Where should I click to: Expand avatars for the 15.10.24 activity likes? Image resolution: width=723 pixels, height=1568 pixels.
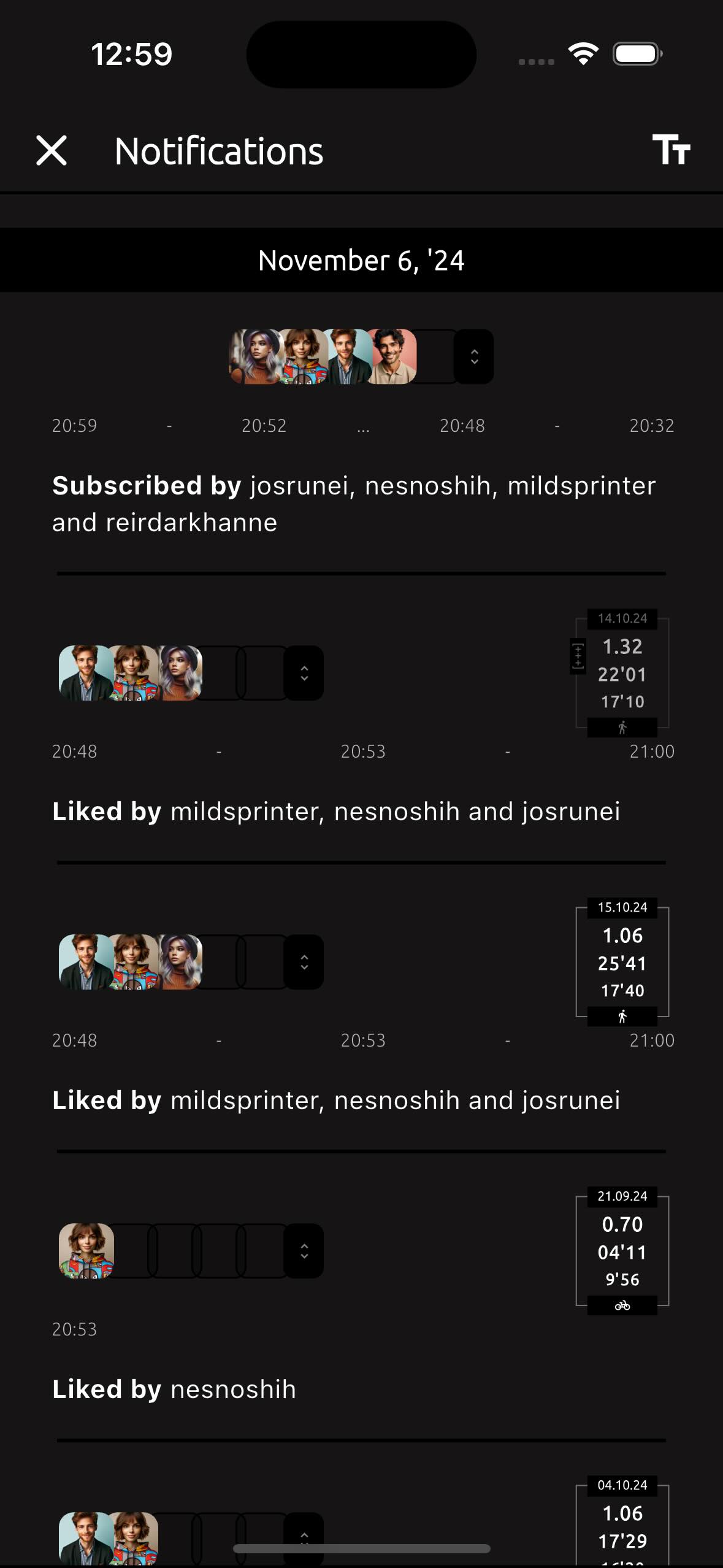[x=304, y=962]
